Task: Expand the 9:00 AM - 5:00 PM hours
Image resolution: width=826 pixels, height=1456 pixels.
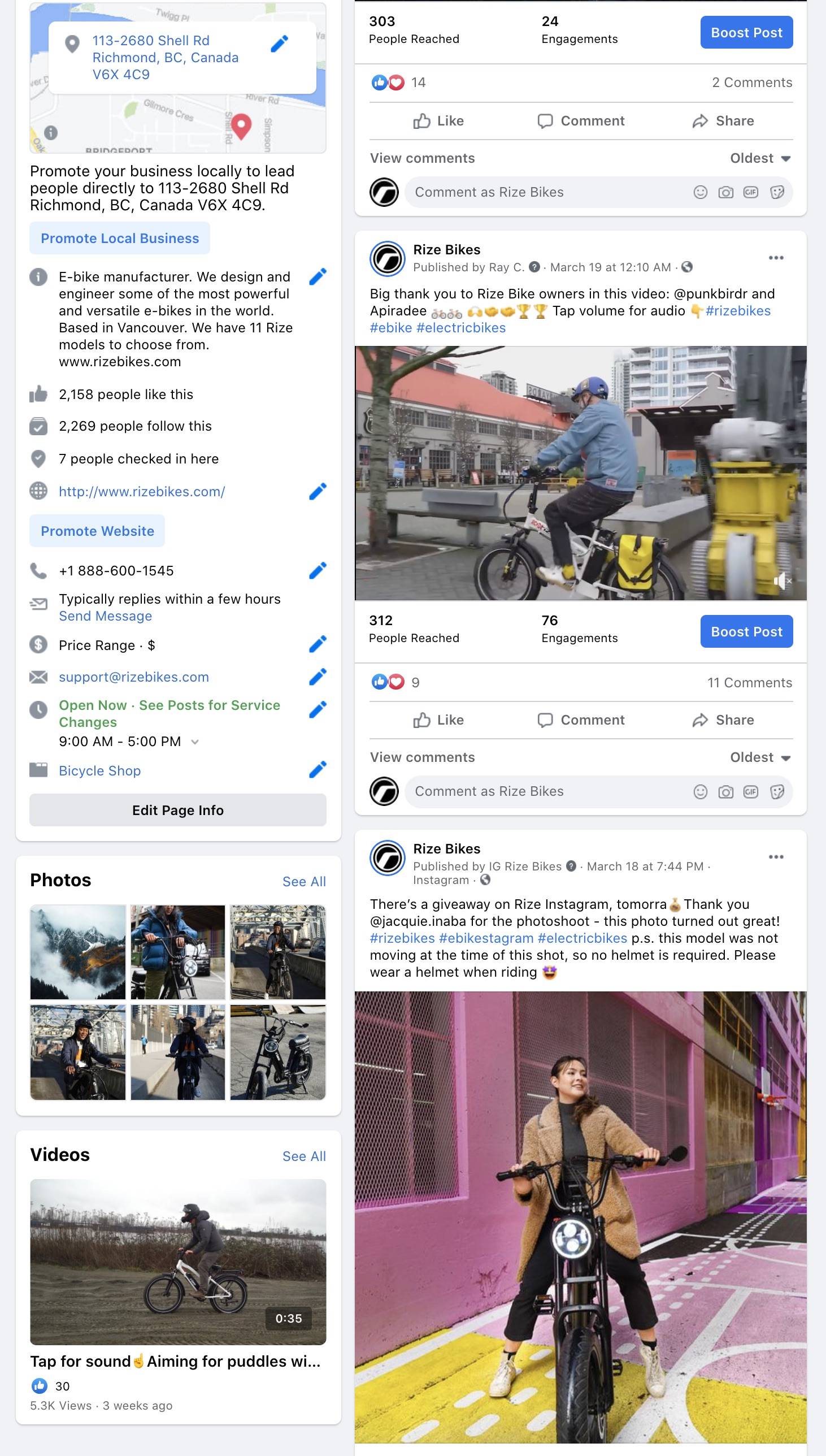Action: point(194,742)
